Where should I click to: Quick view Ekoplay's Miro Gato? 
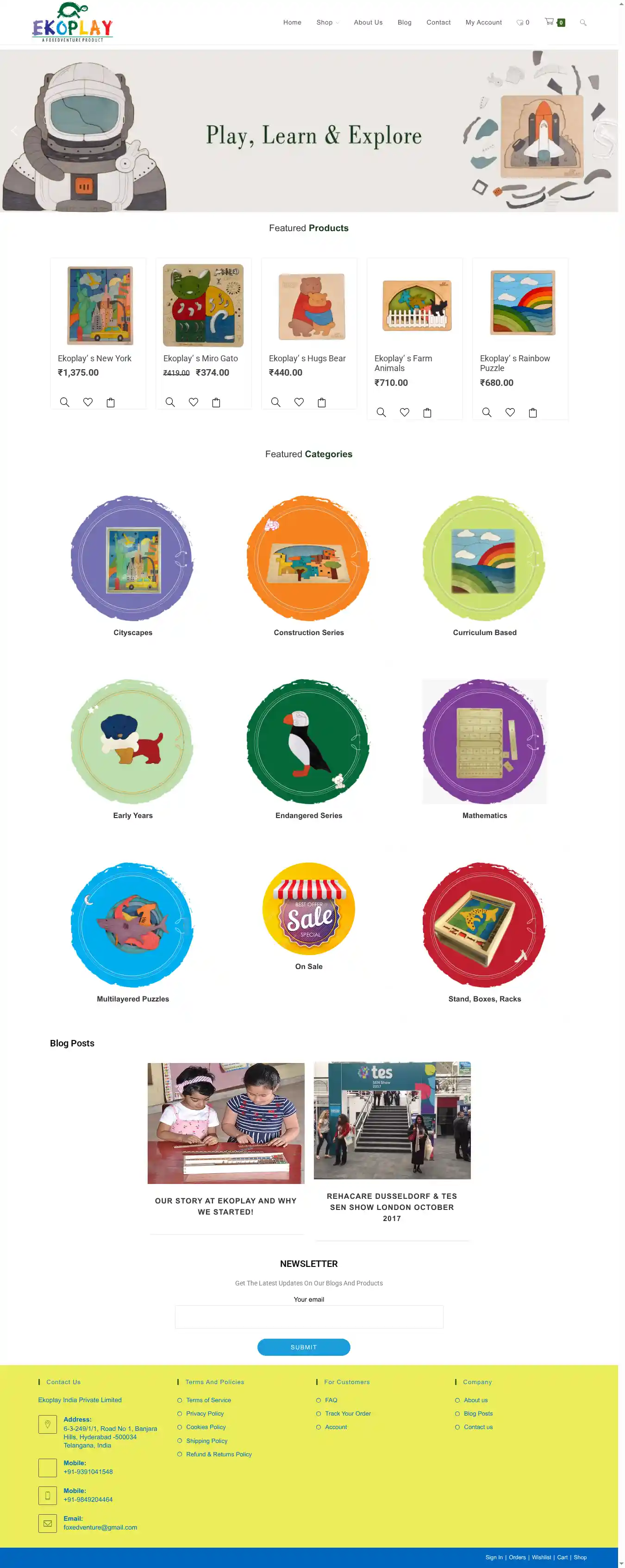170,403
